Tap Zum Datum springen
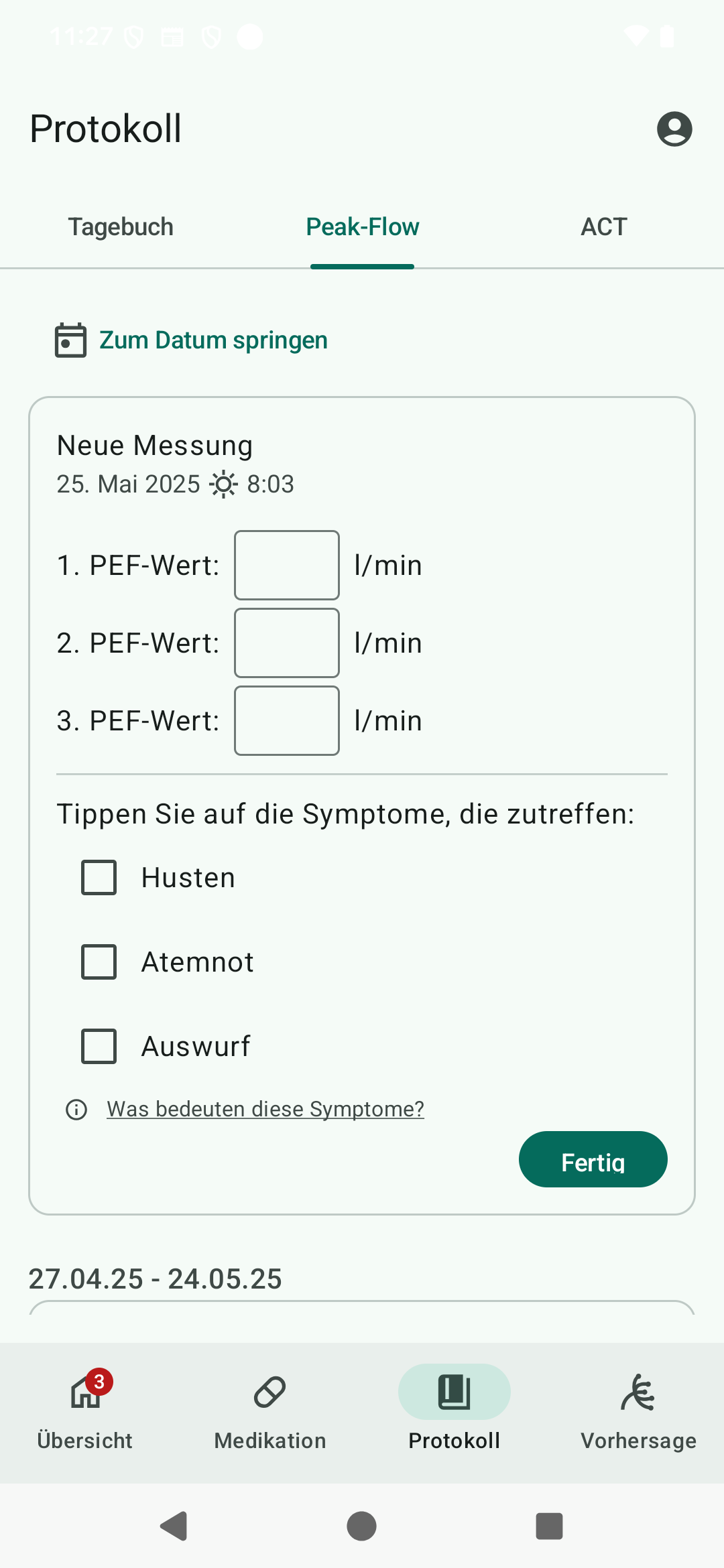724x1568 pixels. pos(191,340)
